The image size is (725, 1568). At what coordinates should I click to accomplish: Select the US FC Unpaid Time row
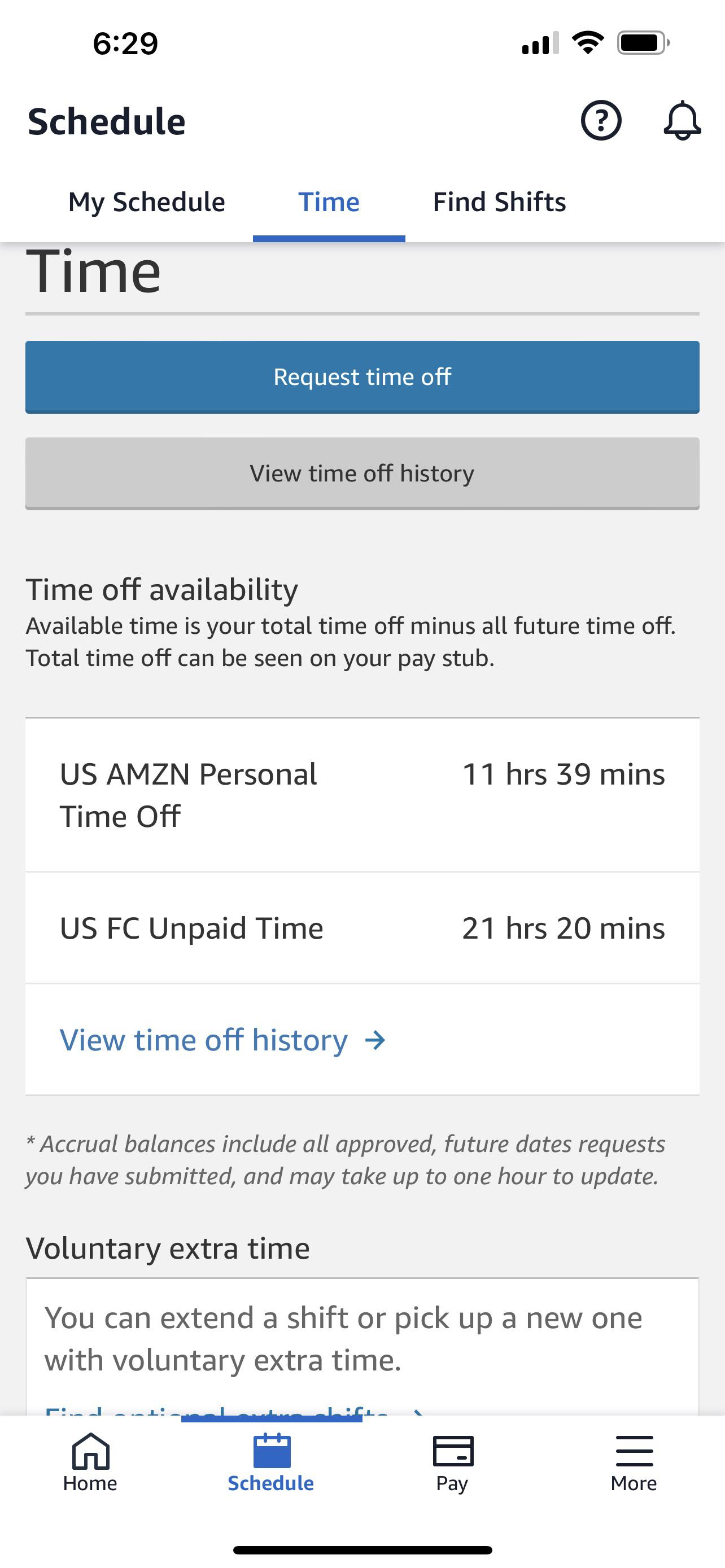click(361, 928)
